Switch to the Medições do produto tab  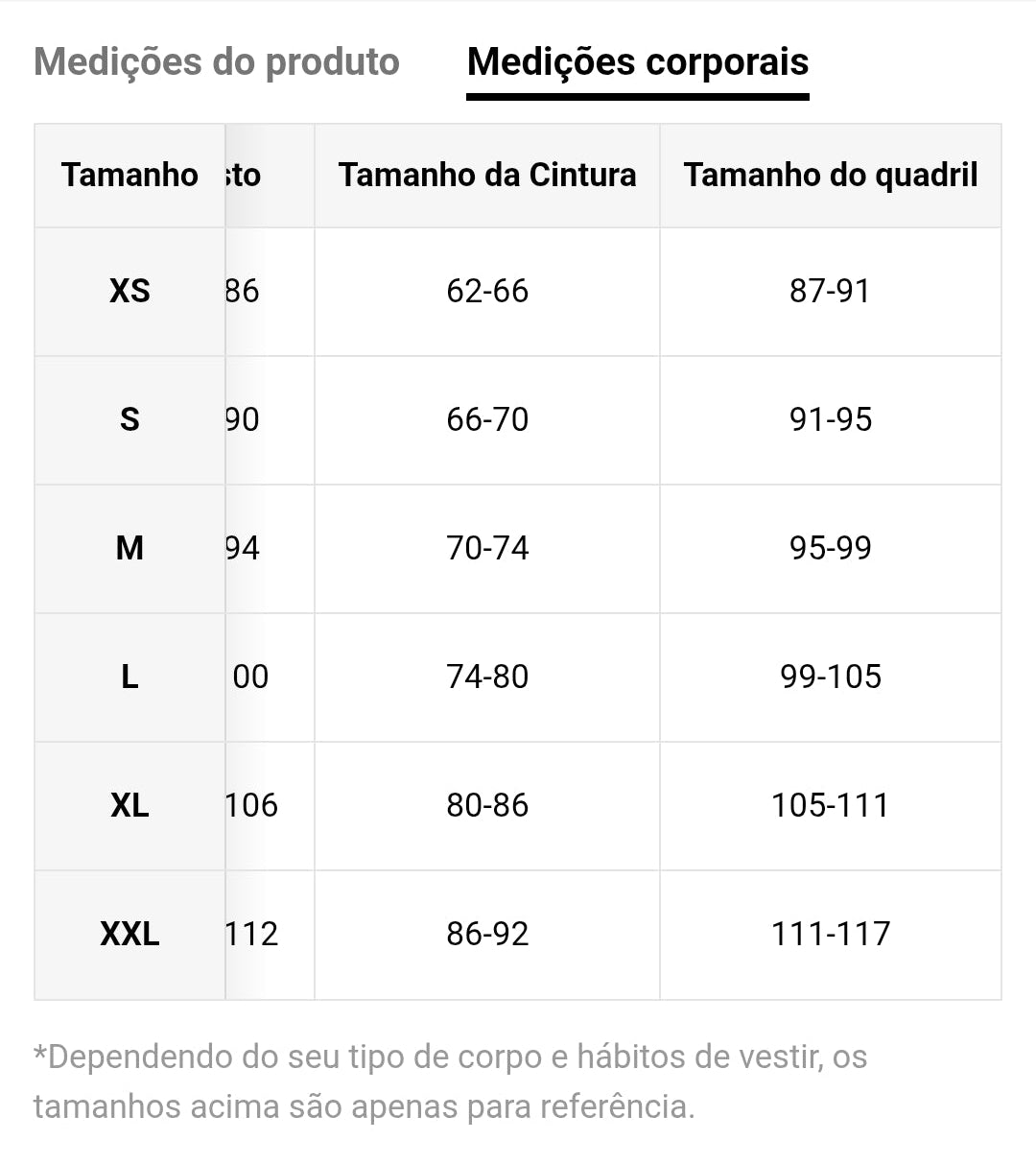[217, 62]
